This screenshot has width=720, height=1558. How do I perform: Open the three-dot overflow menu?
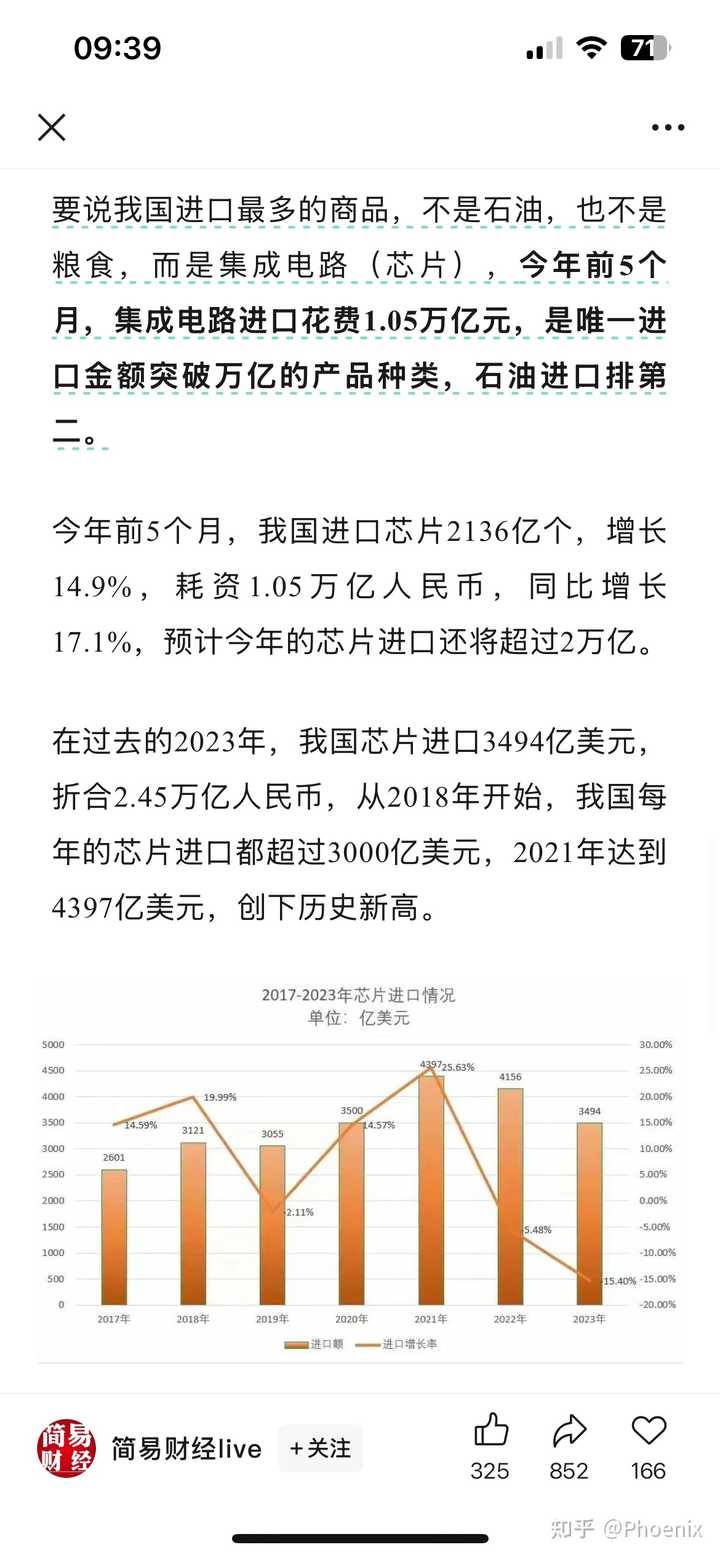tap(668, 128)
